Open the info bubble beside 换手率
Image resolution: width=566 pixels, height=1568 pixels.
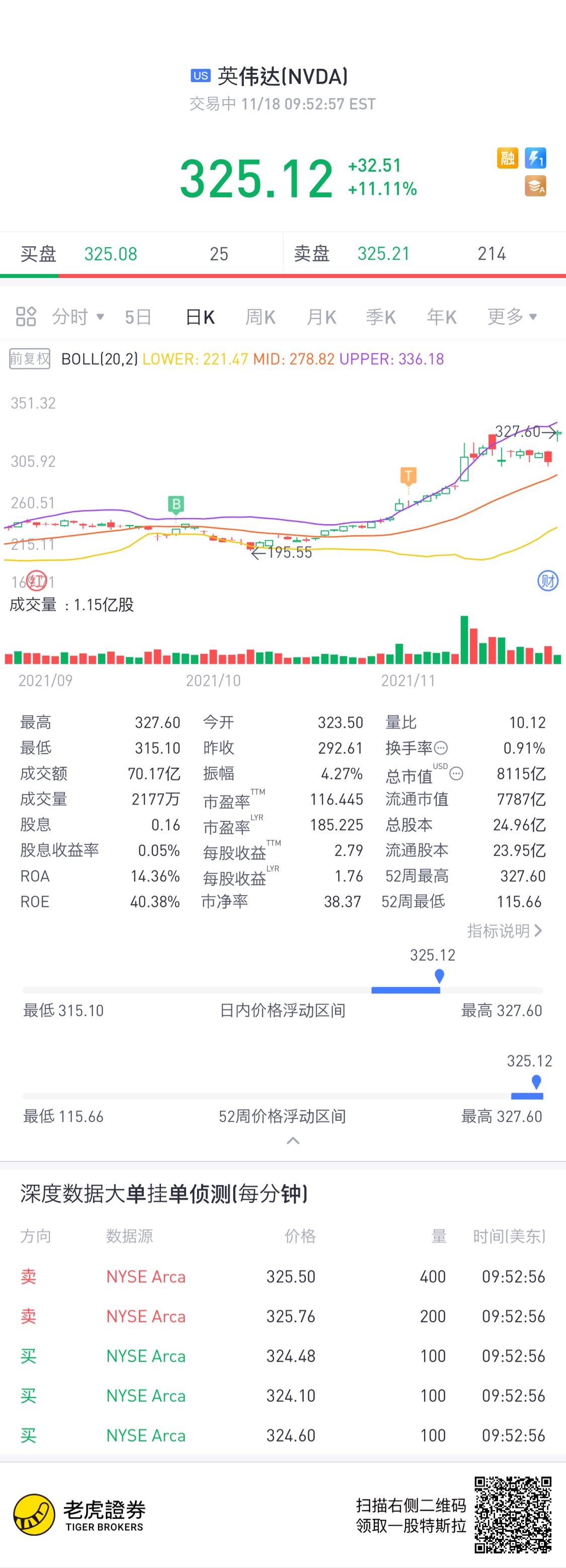441,747
